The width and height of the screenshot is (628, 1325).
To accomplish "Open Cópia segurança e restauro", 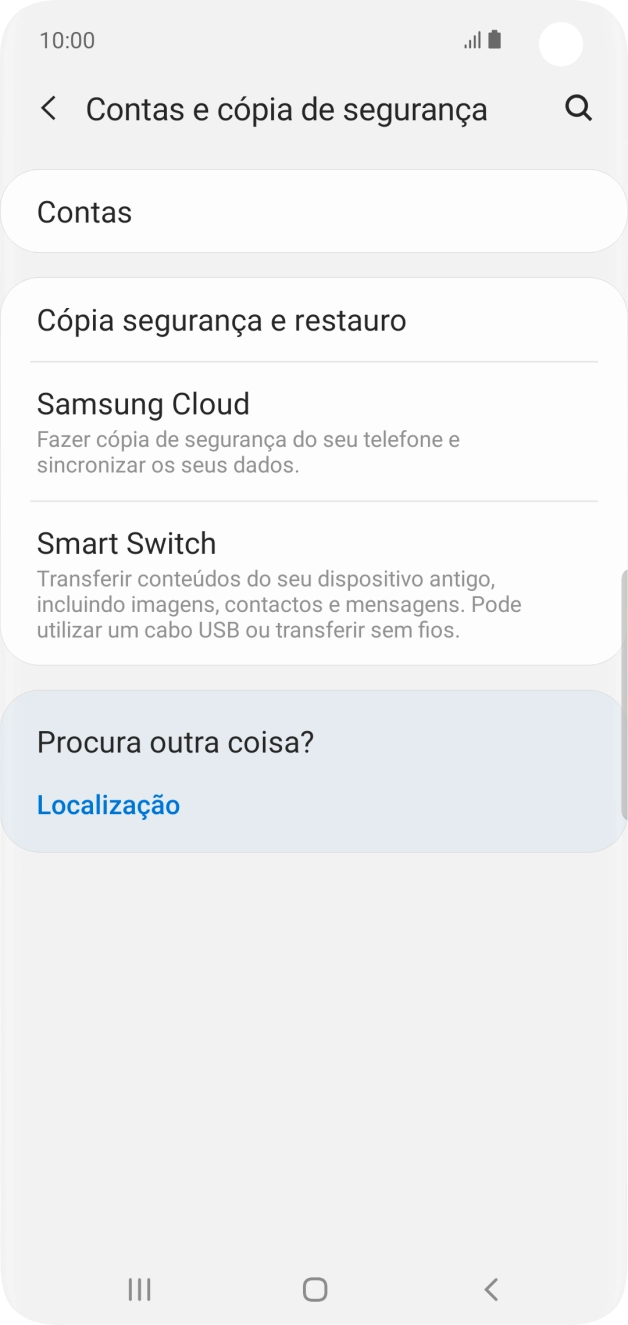I will [314, 321].
